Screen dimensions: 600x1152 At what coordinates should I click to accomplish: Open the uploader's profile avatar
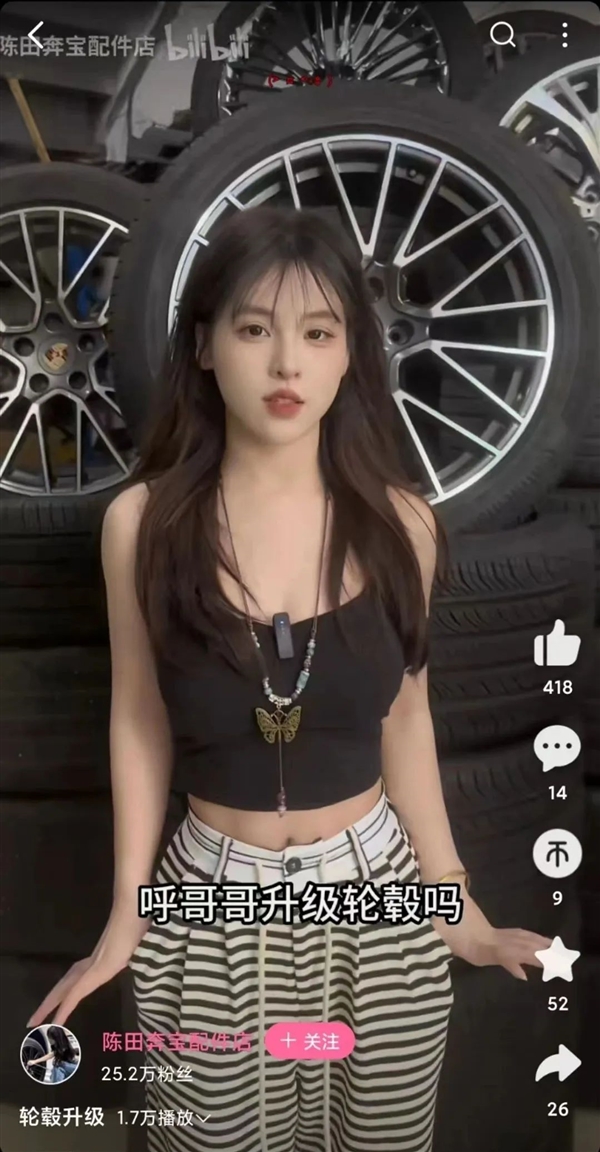(x=50, y=1055)
